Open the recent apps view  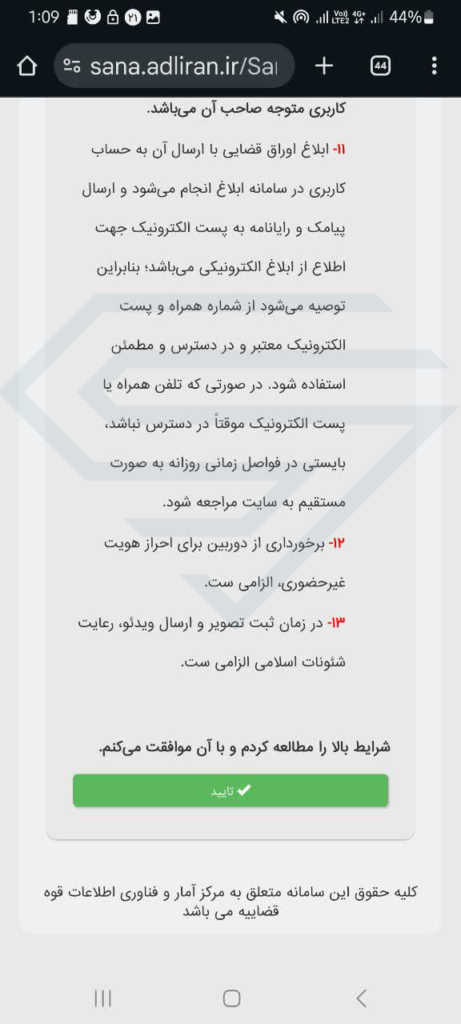(x=103, y=998)
